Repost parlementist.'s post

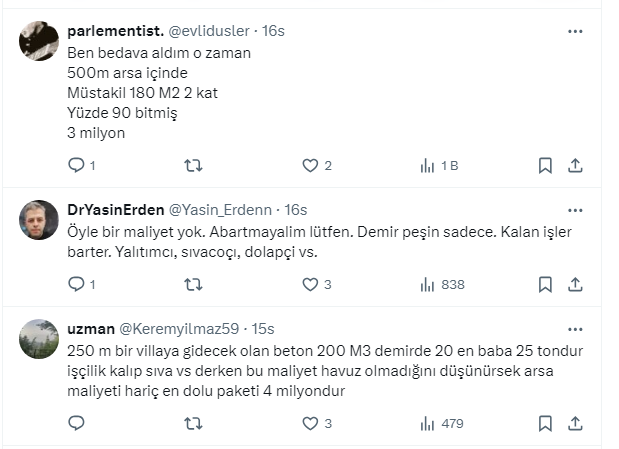194,165
